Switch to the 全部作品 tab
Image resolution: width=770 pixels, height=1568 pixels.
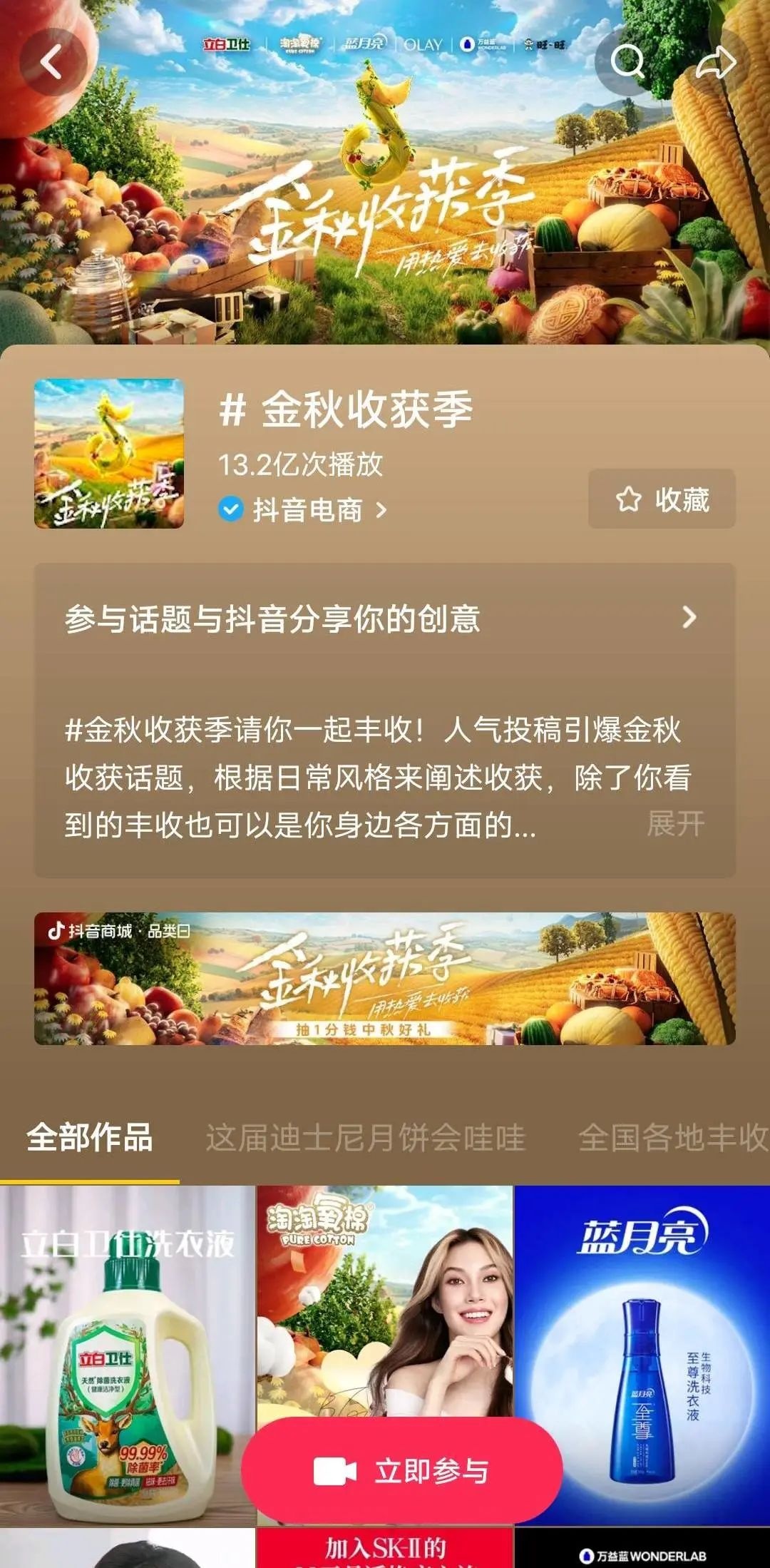click(x=89, y=1138)
